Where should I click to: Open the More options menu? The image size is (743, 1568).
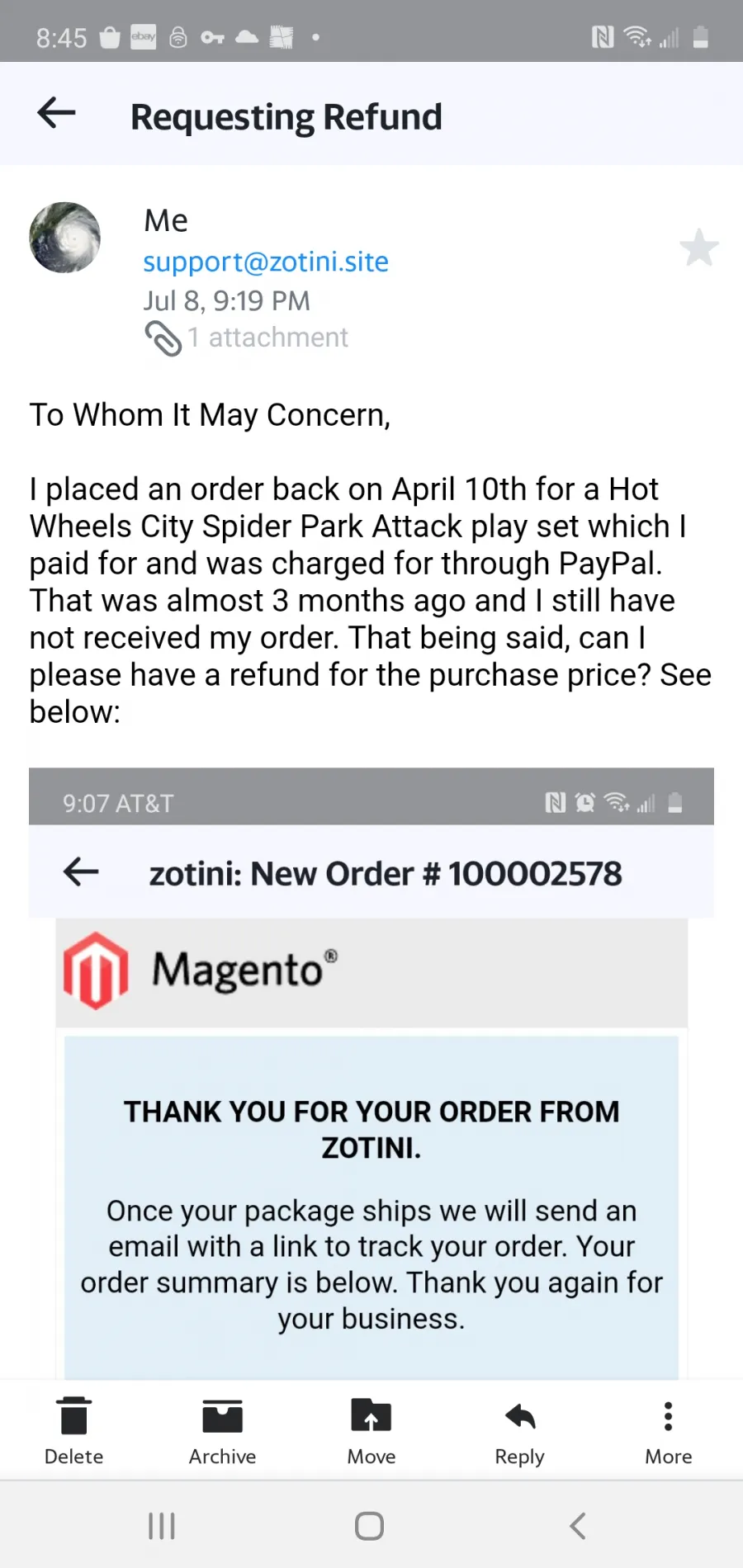point(669,1430)
